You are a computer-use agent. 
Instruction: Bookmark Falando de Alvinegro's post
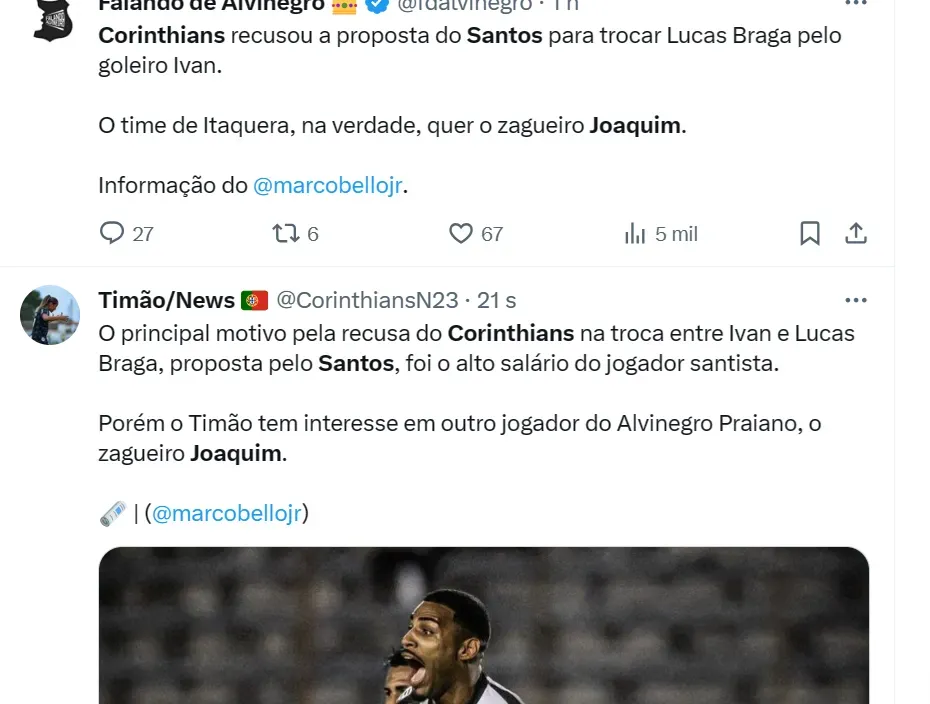810,234
